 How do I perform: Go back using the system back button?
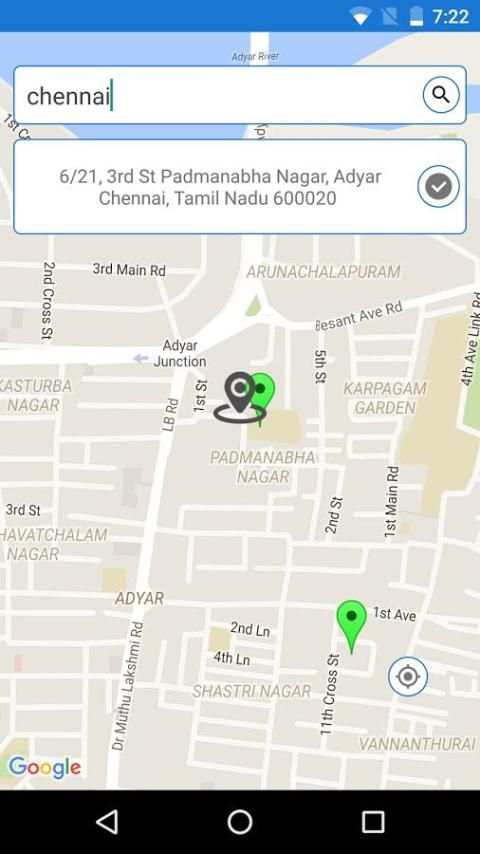[107, 822]
